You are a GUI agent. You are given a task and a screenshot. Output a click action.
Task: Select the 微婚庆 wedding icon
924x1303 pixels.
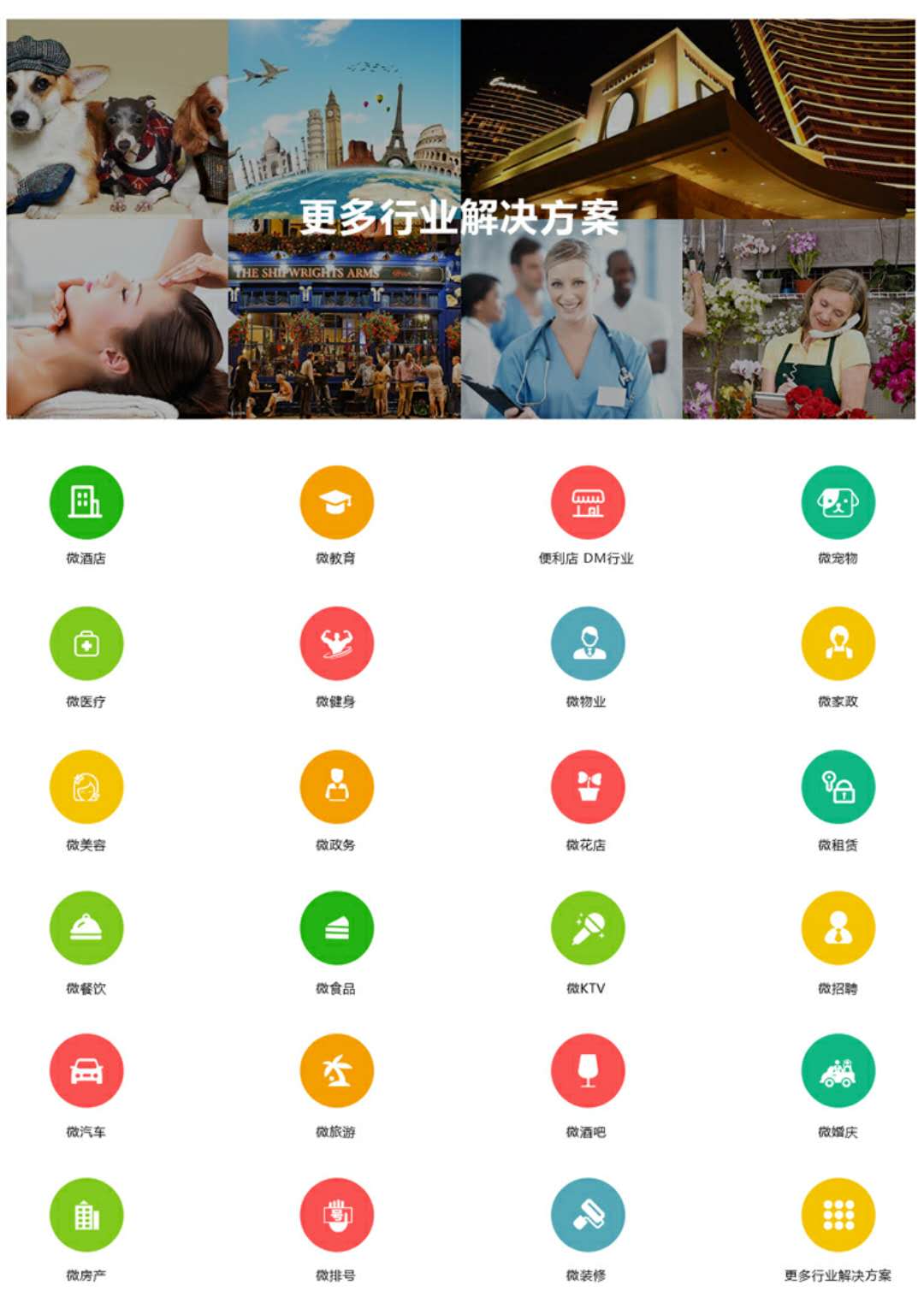coord(838,1071)
